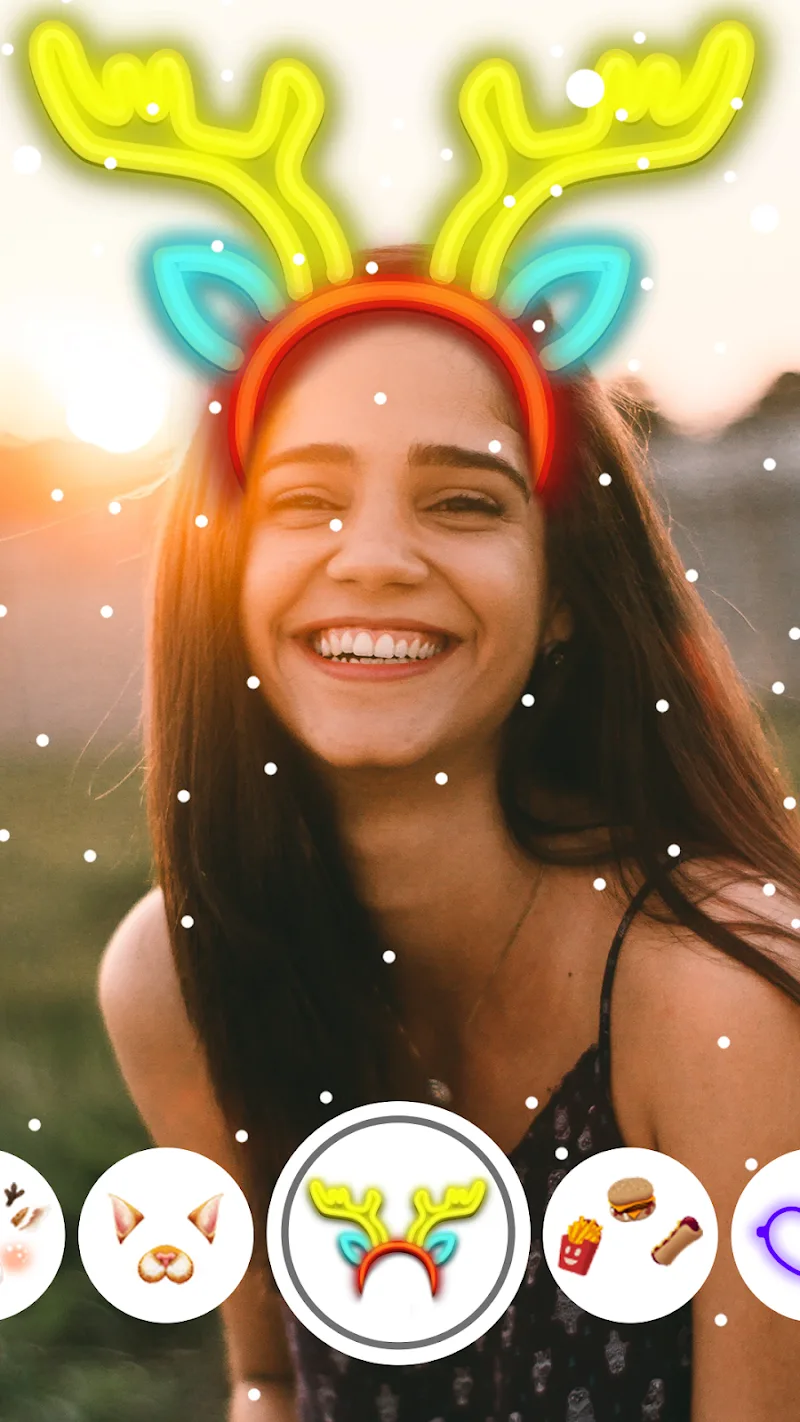The height and width of the screenshot is (1422, 800).
Task: Select the cat ears and nose filter
Action: [x=166, y=1235]
